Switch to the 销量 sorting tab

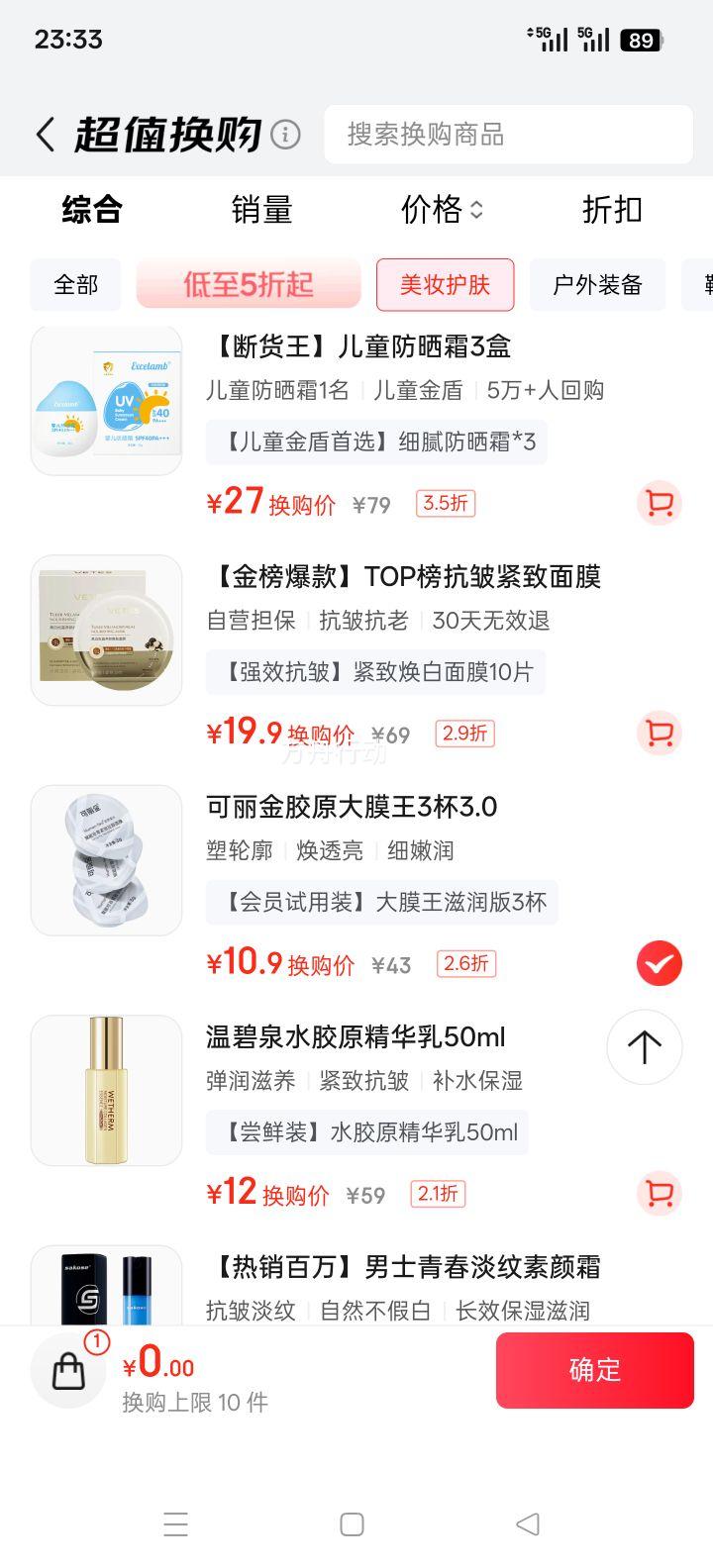263,211
